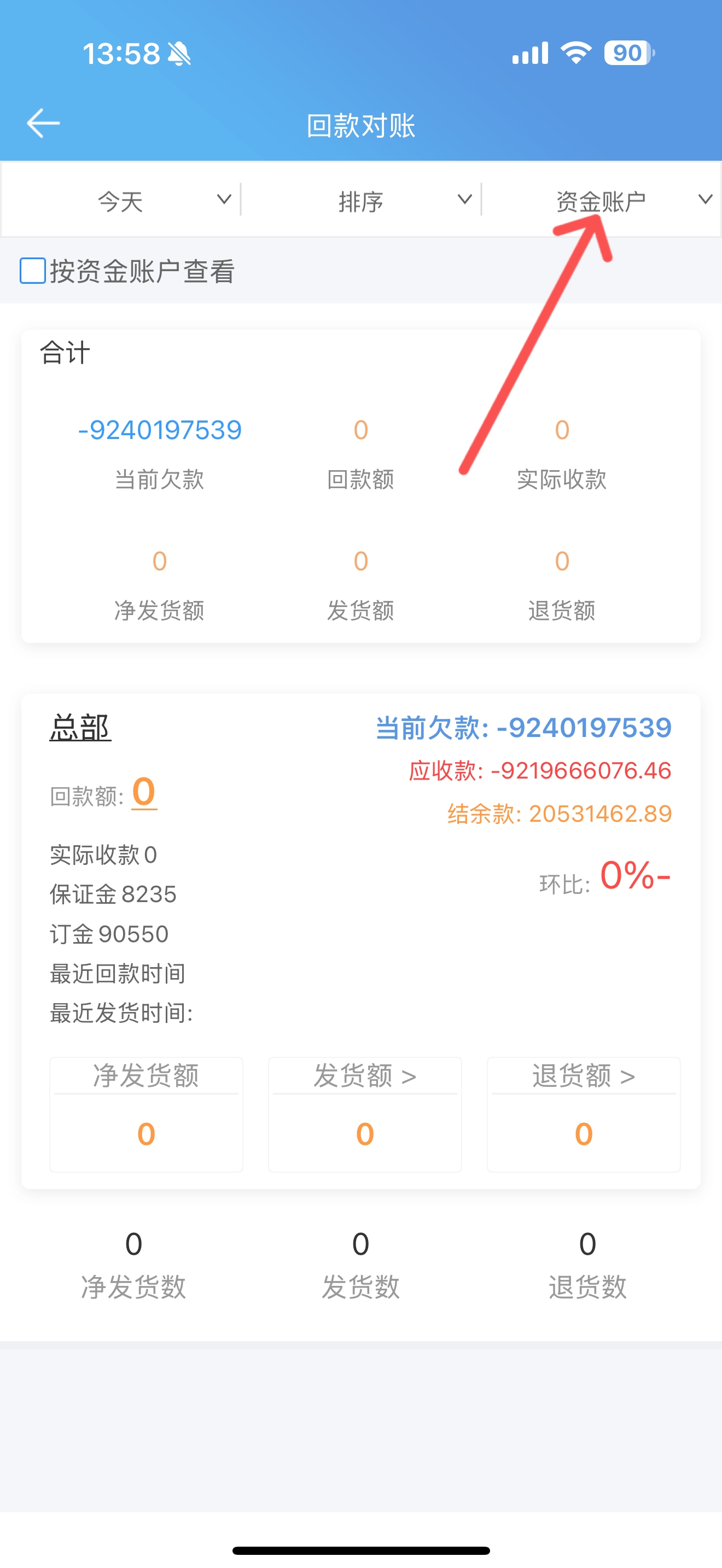Viewport: 722px width, 1568px height.
Task: Open the 资金账户 dropdown filter
Action: [602, 200]
